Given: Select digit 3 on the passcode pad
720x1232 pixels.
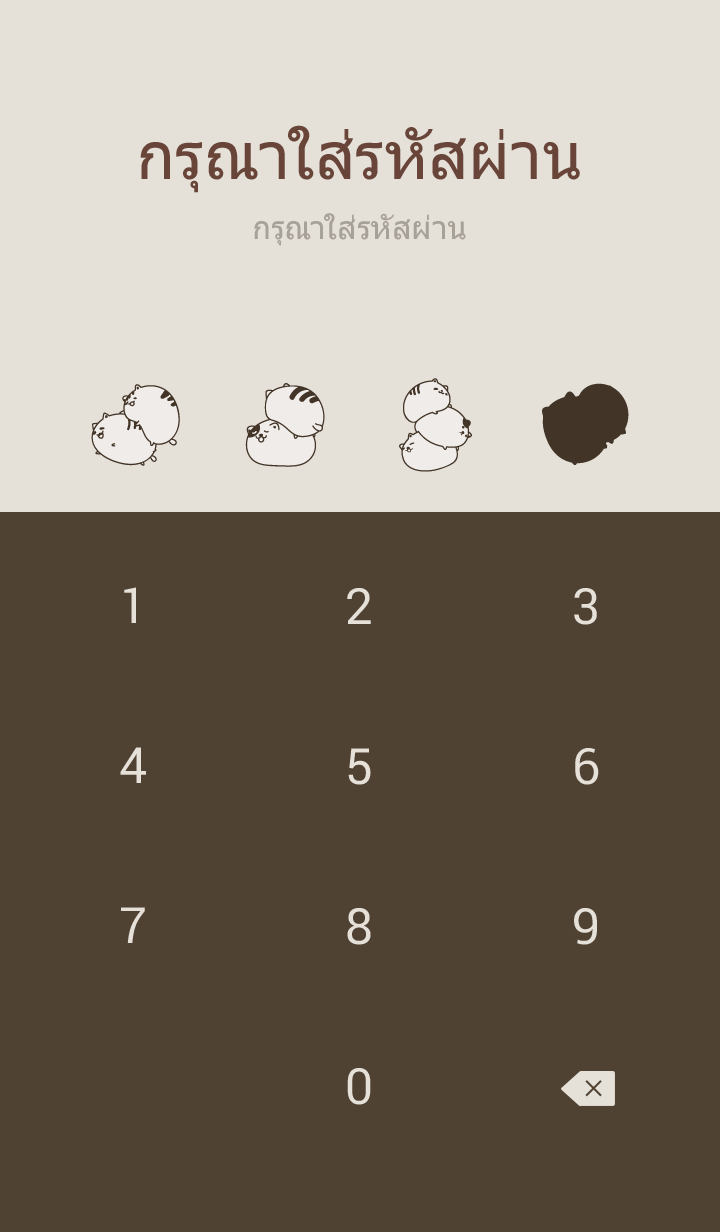Looking at the screenshot, I should tap(586, 607).
